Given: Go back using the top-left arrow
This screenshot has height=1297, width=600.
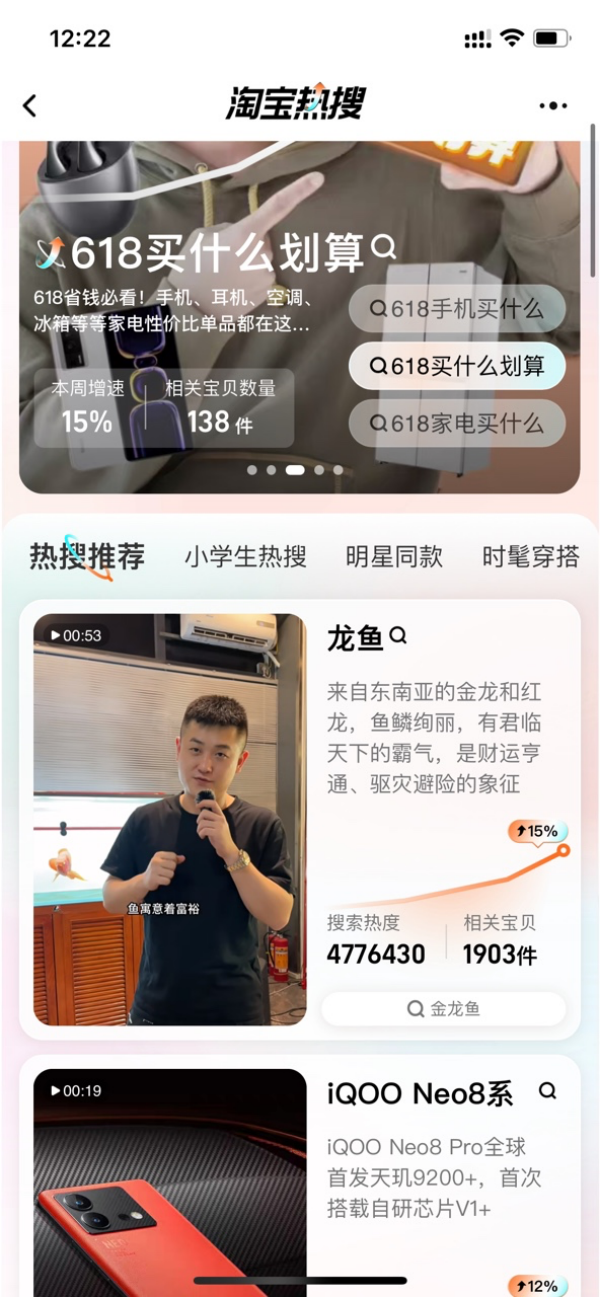Looking at the screenshot, I should point(30,104).
